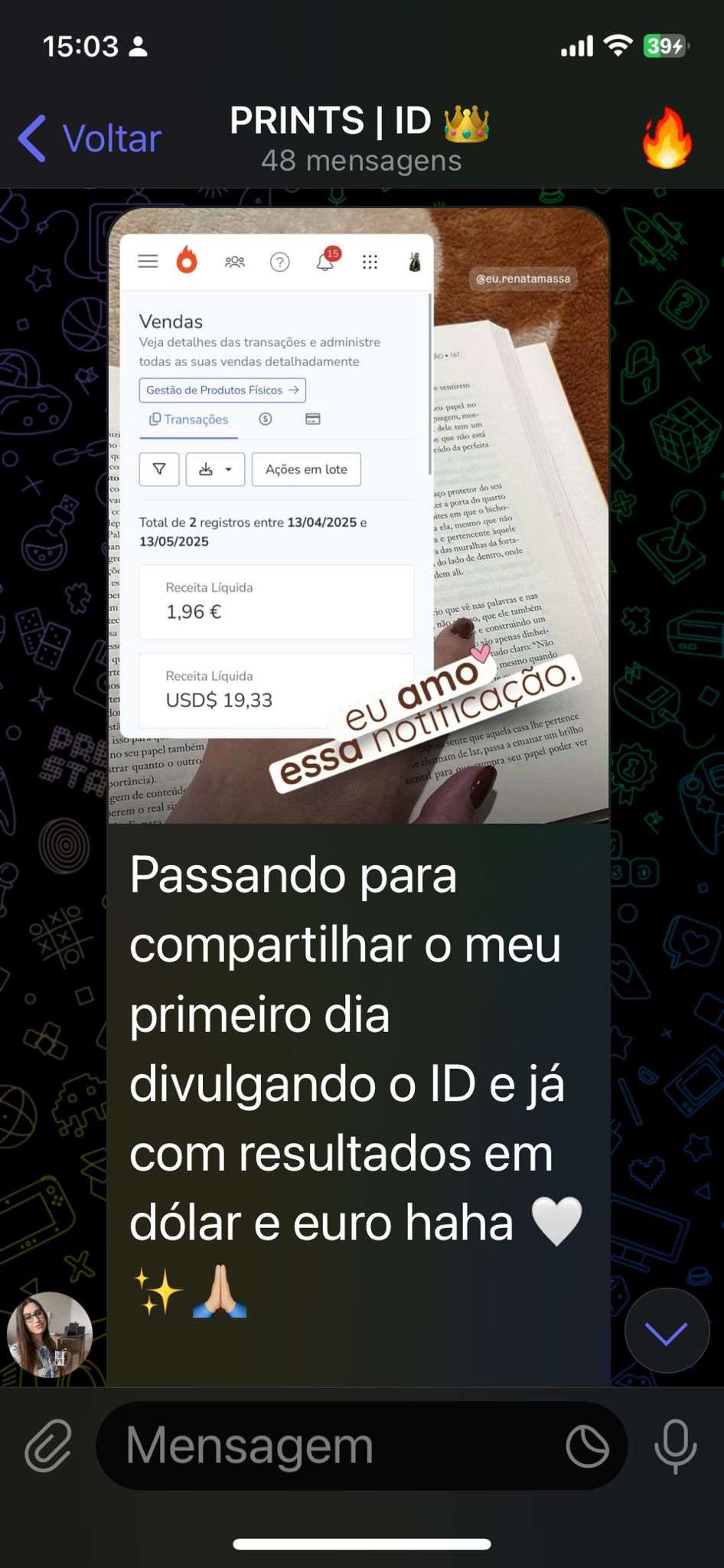Open the fire channel avatar
724x1568 pixels.
[x=667, y=139]
